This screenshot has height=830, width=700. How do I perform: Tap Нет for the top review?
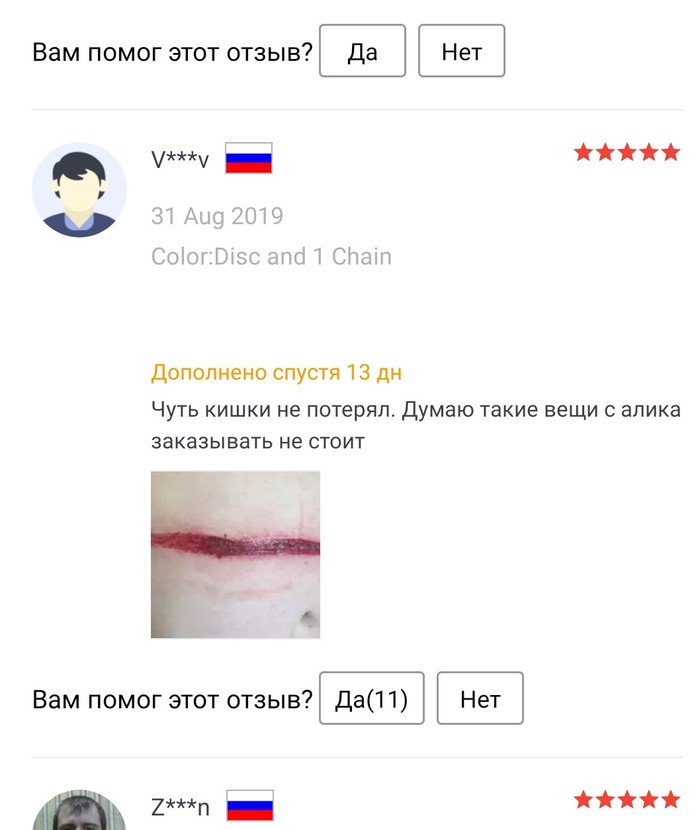[x=461, y=51]
